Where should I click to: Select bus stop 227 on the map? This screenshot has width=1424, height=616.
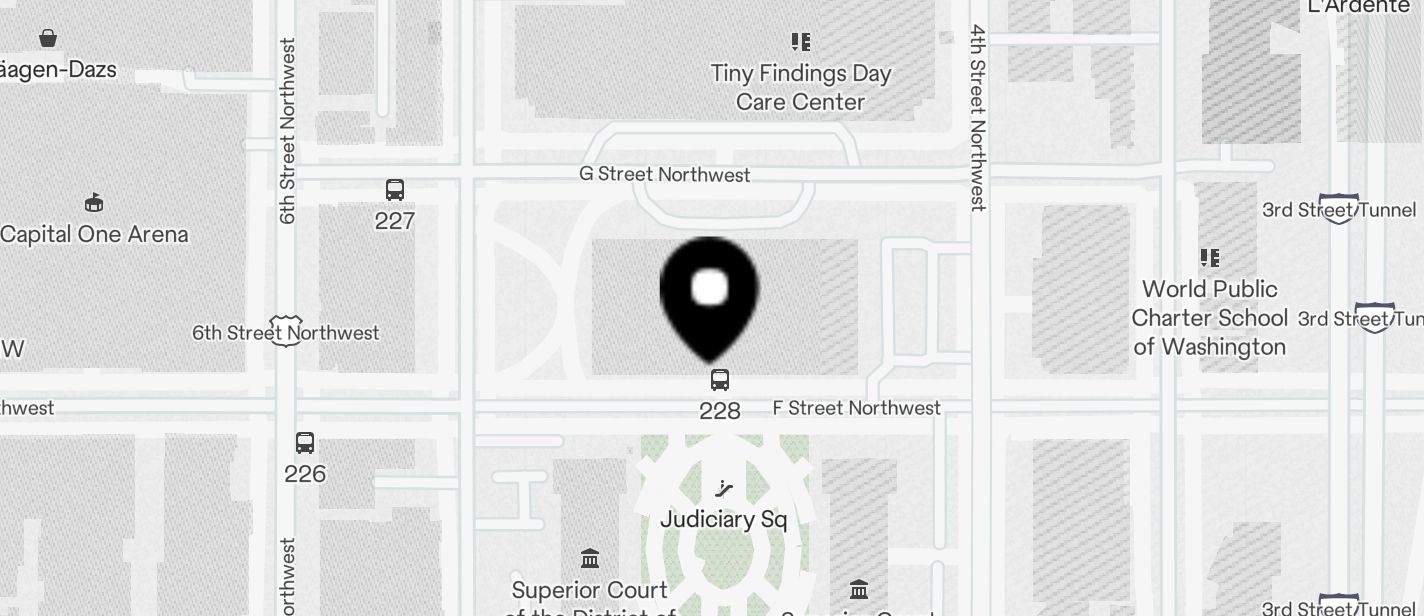click(x=395, y=190)
